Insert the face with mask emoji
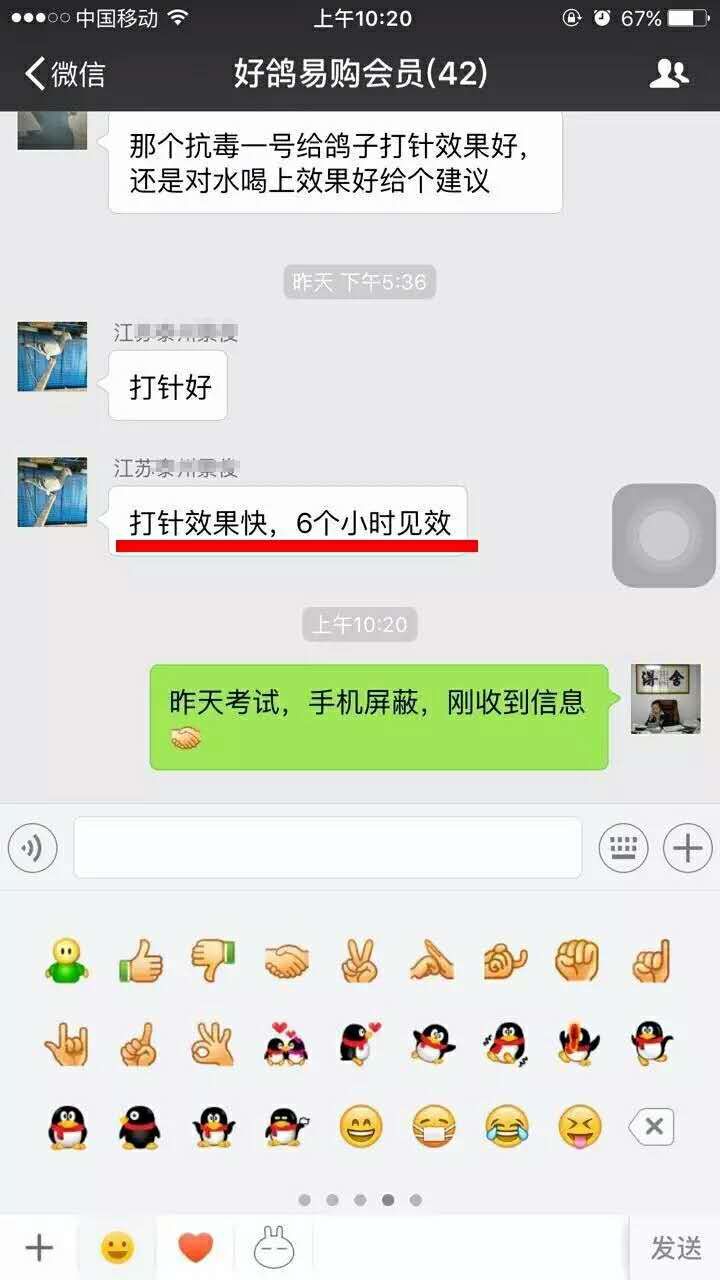The width and height of the screenshot is (720, 1280). click(x=434, y=1127)
